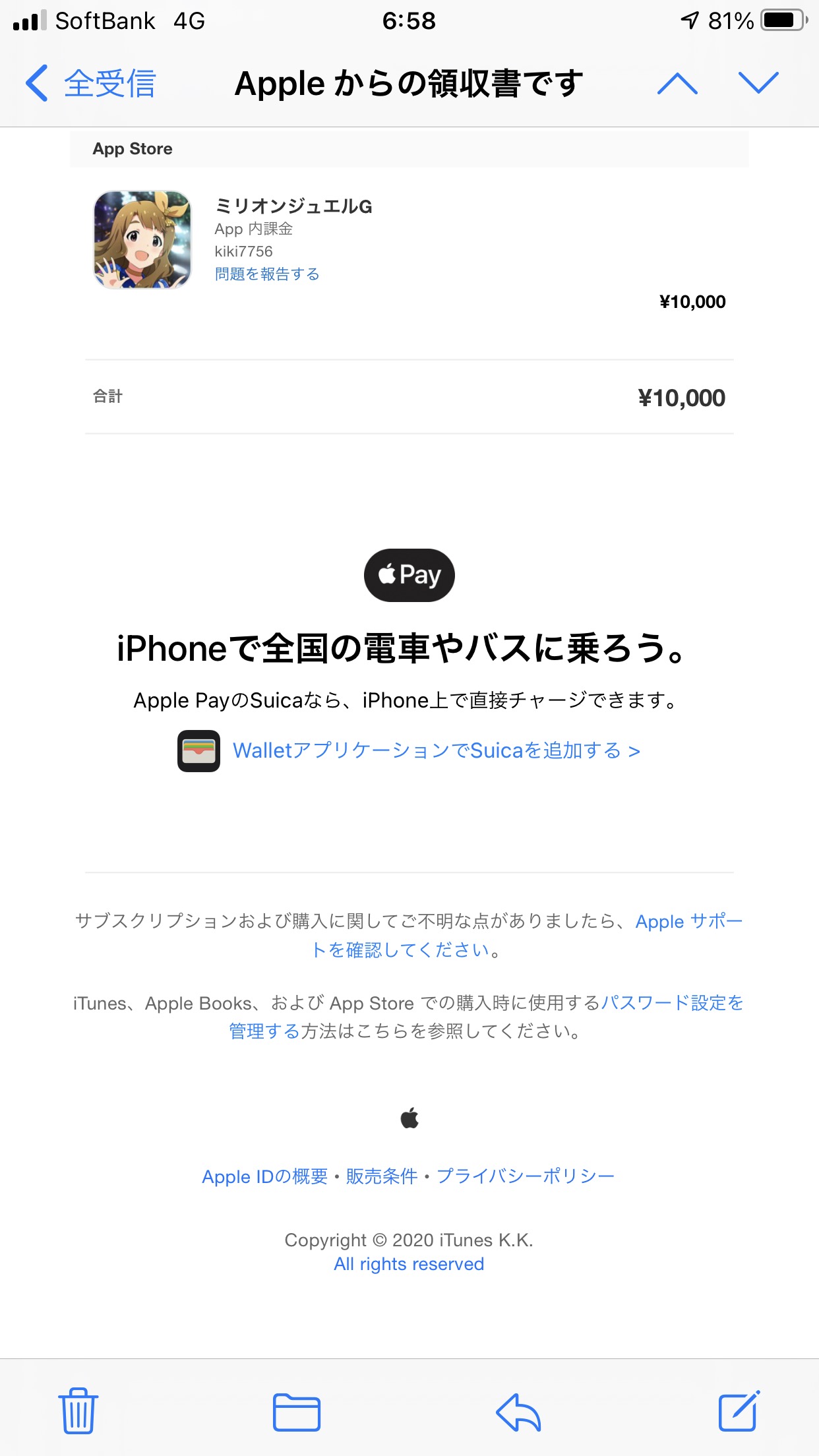
Task: Open WalletアプリケーションでSuicaを追加する link
Action: coord(436,750)
